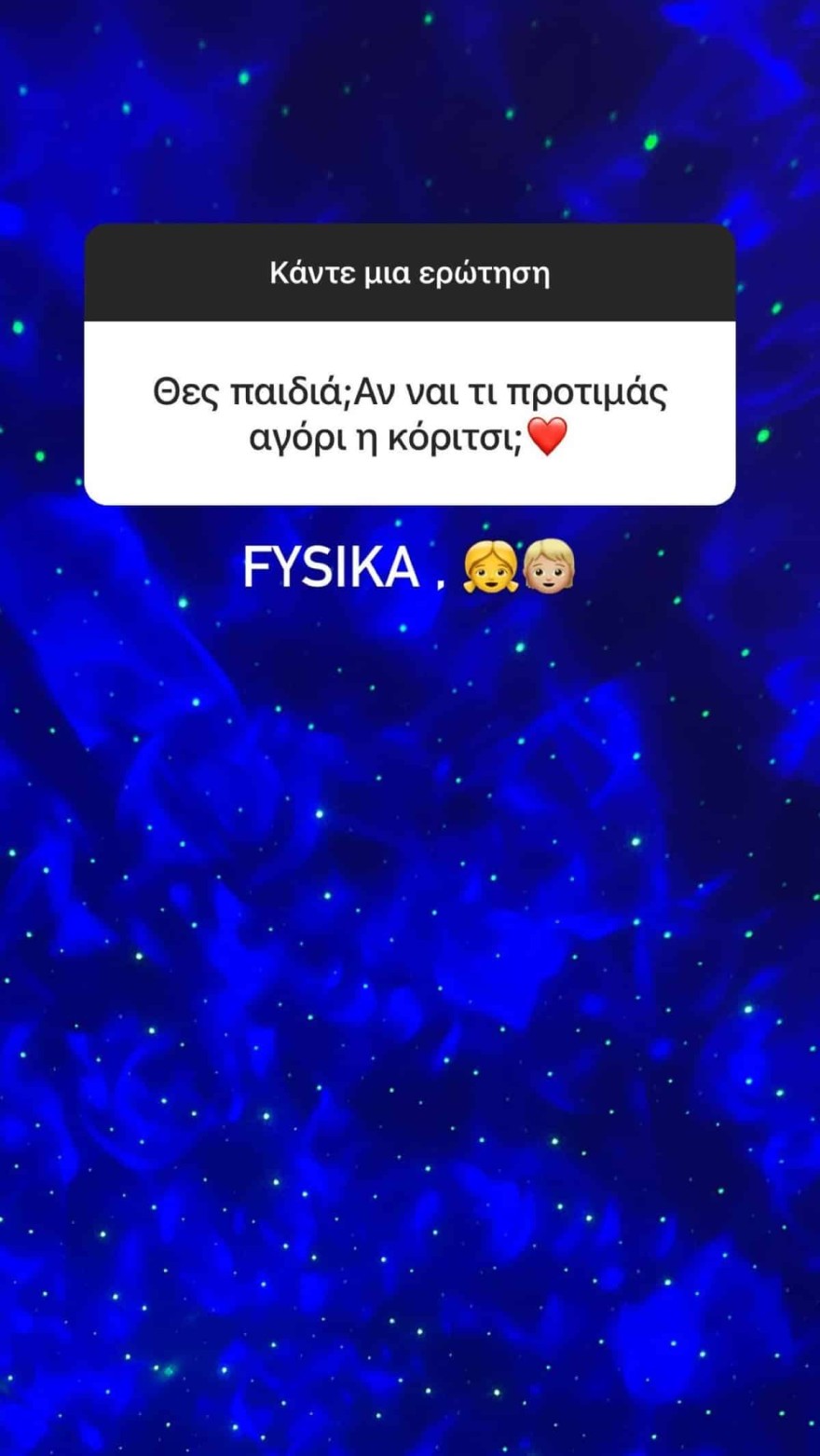Open the Κάντε μια ερώτηση sticker header
The image size is (820, 1456).
click(x=410, y=272)
